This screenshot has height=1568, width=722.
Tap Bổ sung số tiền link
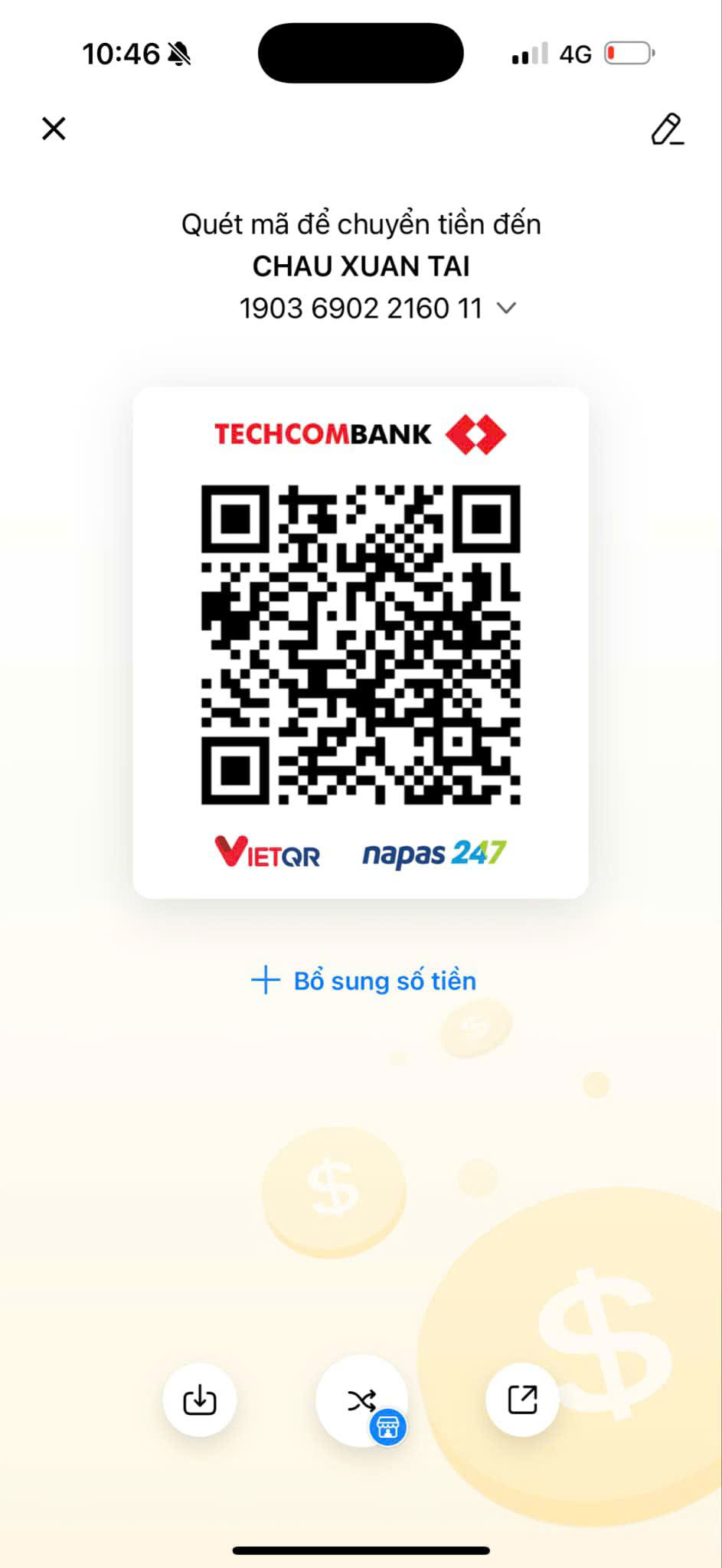[x=364, y=981]
